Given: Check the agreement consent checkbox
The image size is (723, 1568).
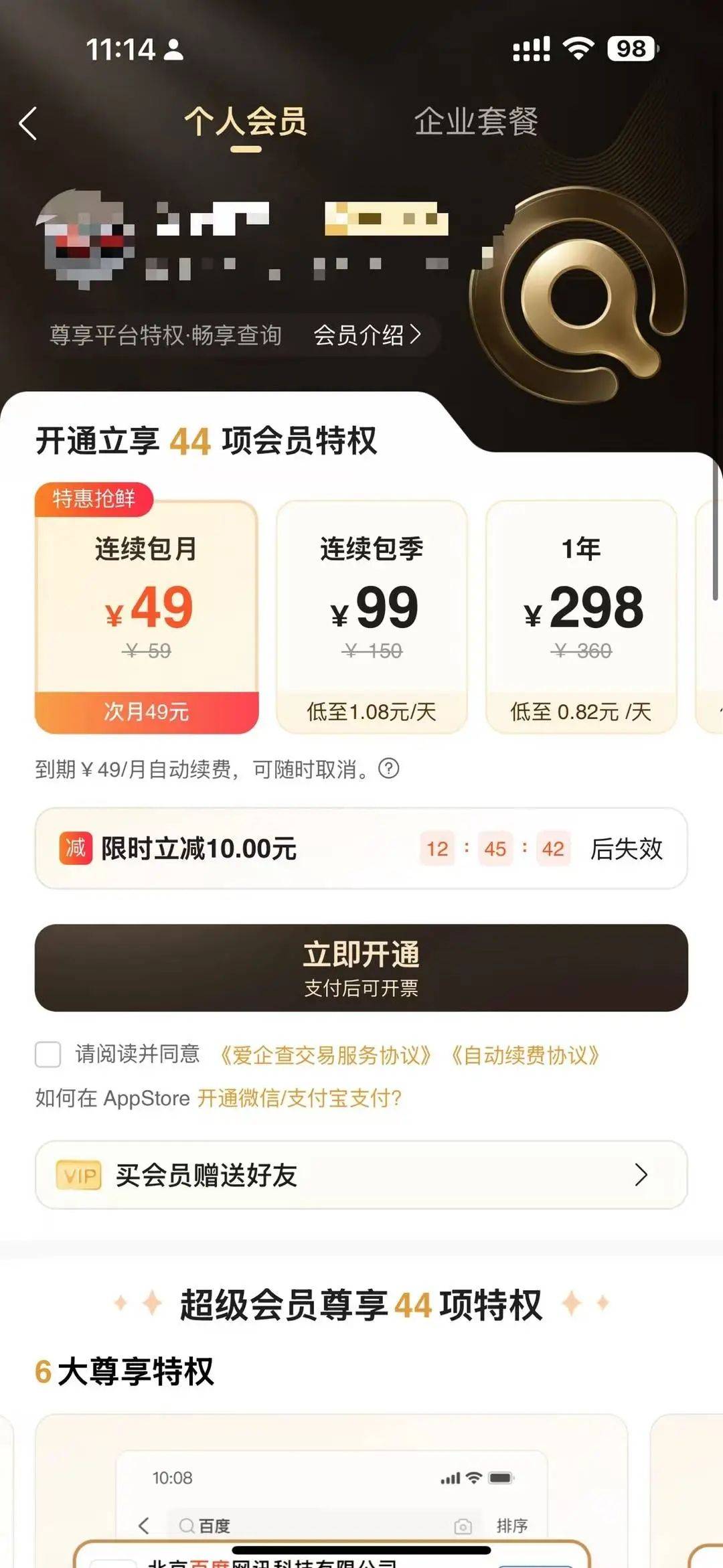Looking at the screenshot, I should pos(48,1054).
